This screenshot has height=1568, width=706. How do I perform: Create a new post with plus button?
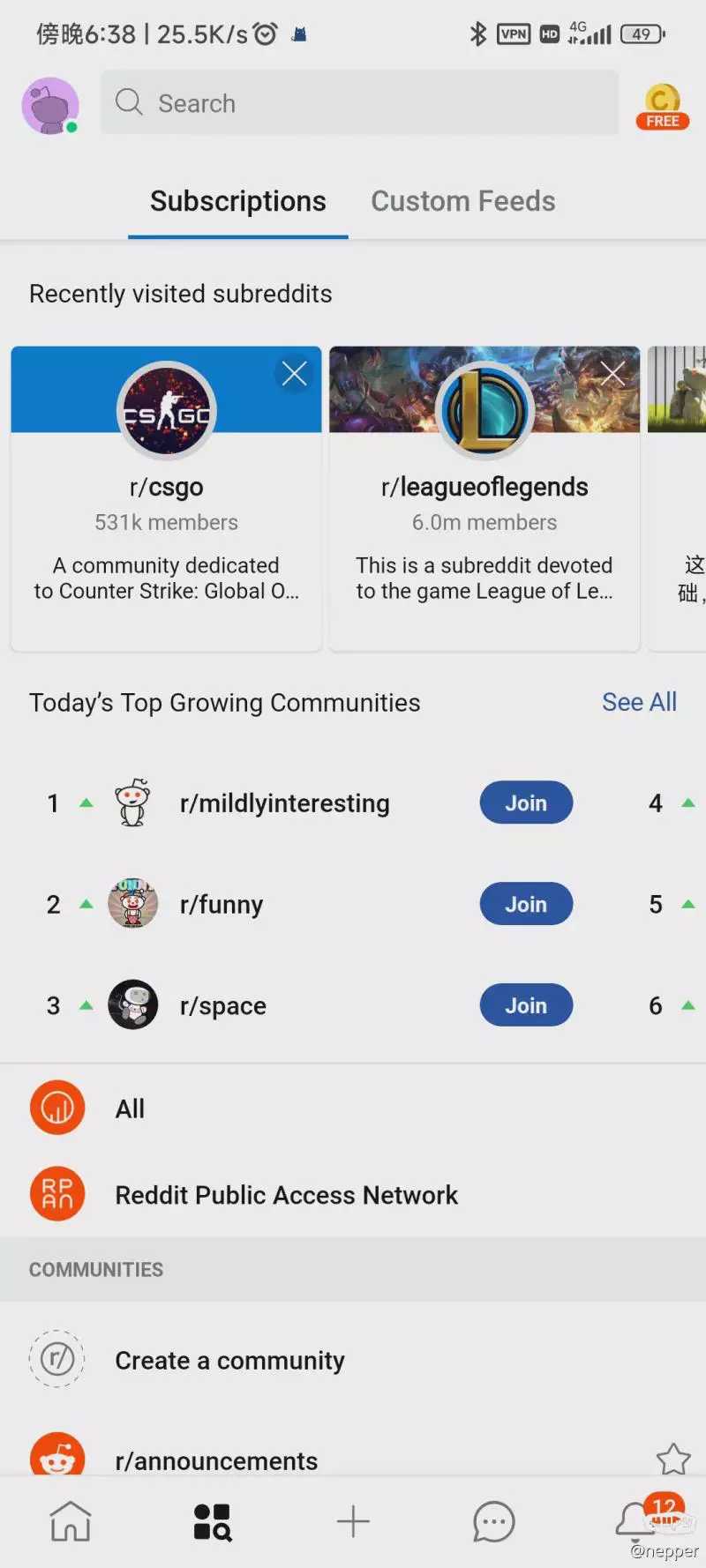353,1521
